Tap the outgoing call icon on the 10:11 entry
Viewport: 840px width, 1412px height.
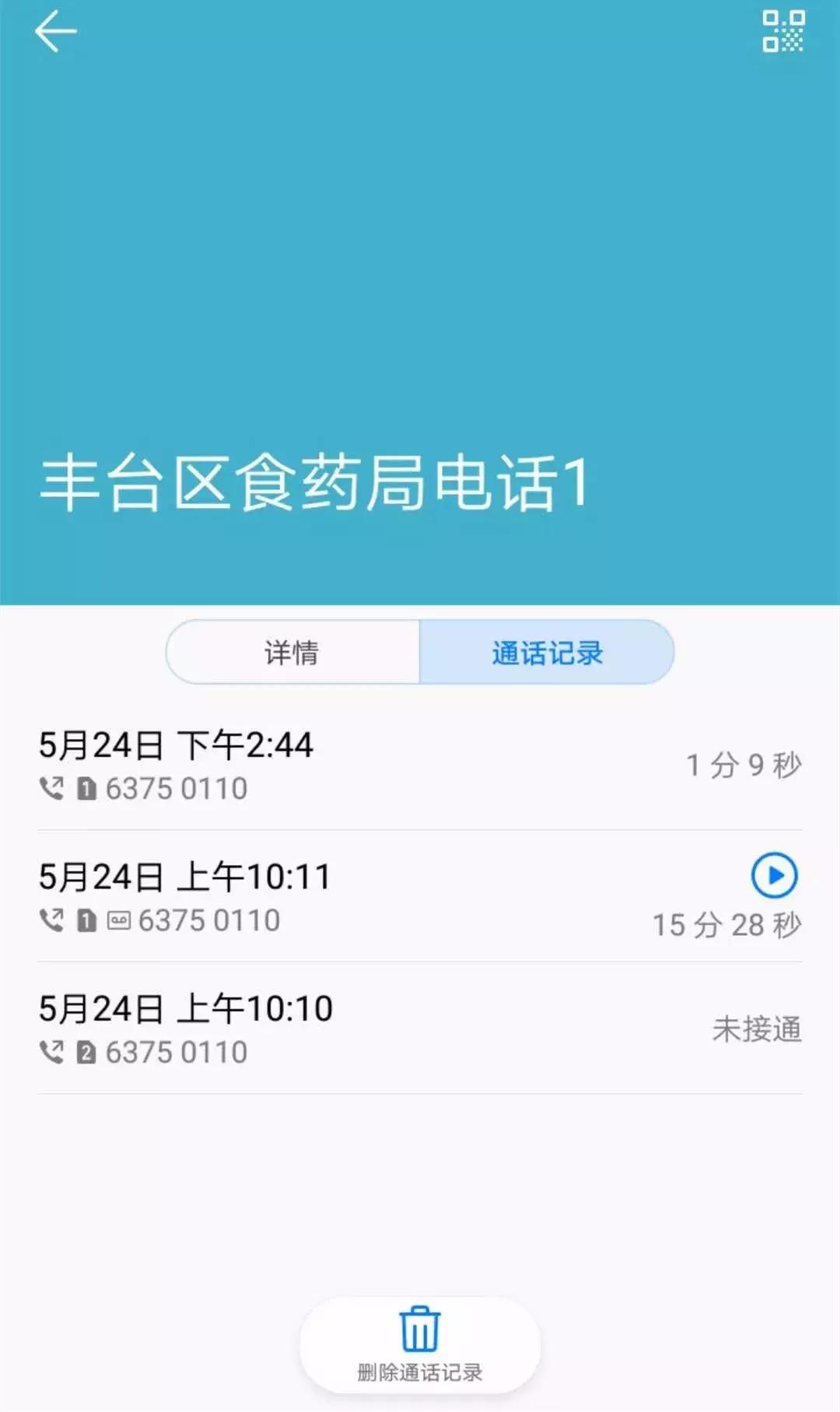coord(51,920)
